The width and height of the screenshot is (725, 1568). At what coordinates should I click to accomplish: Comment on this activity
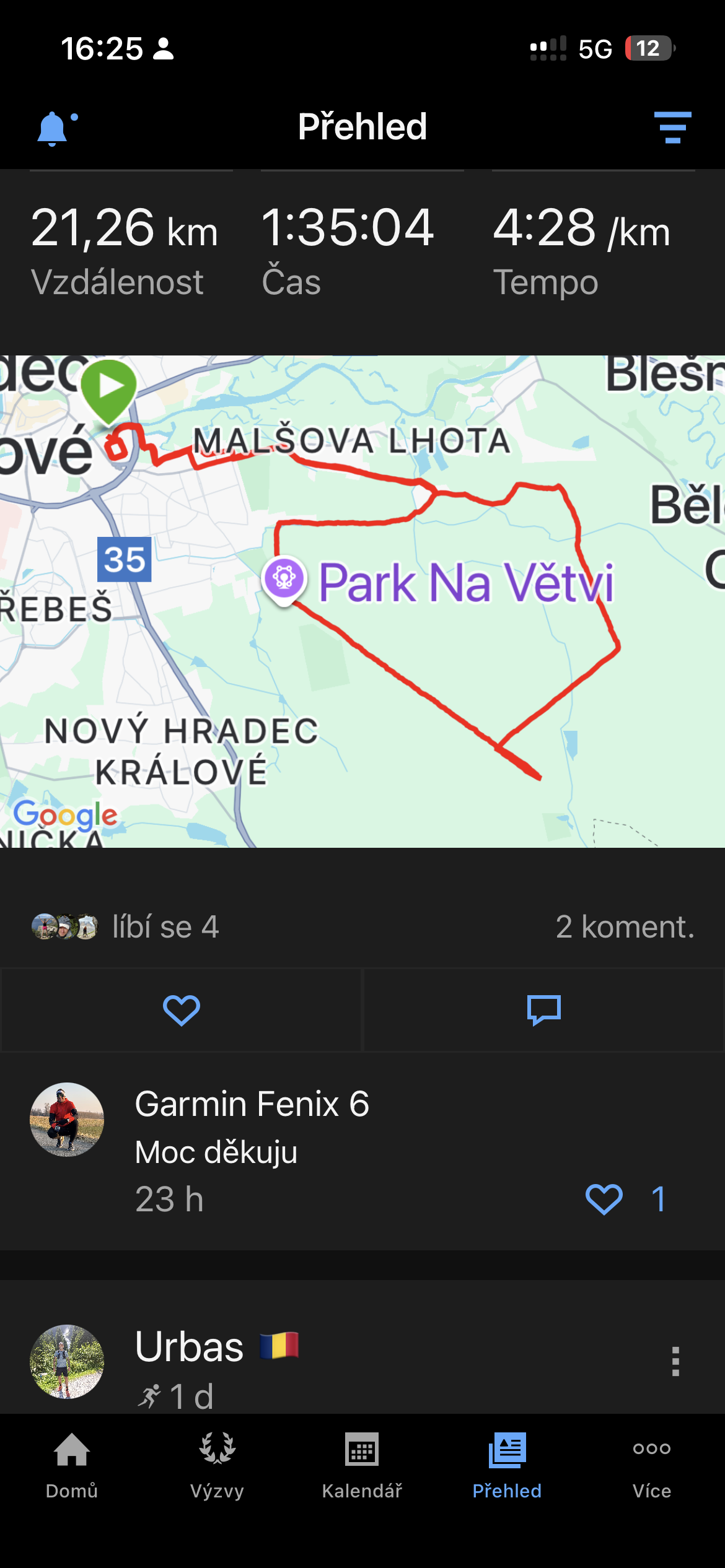[x=543, y=1010]
